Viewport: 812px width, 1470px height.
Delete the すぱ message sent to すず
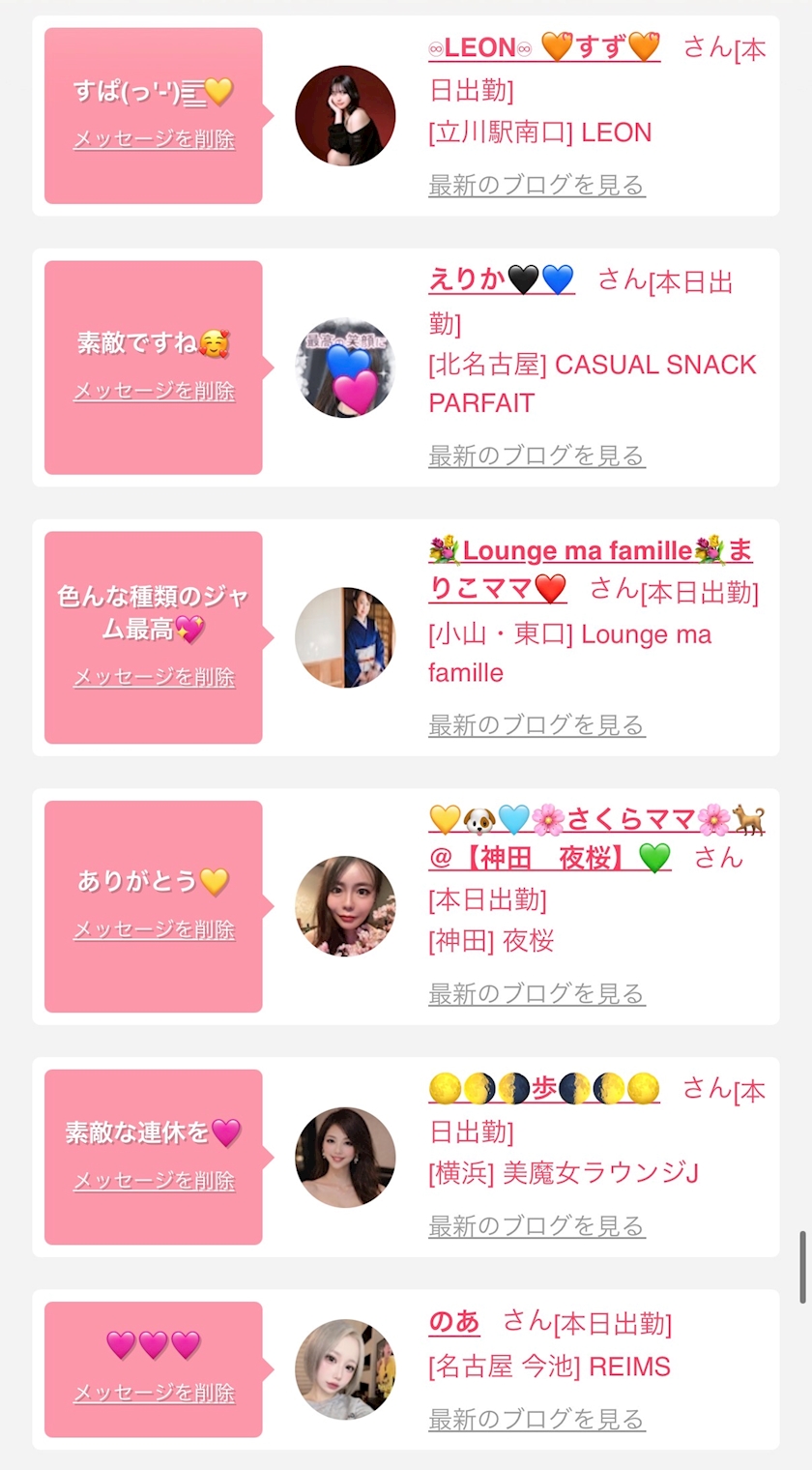pos(154,139)
